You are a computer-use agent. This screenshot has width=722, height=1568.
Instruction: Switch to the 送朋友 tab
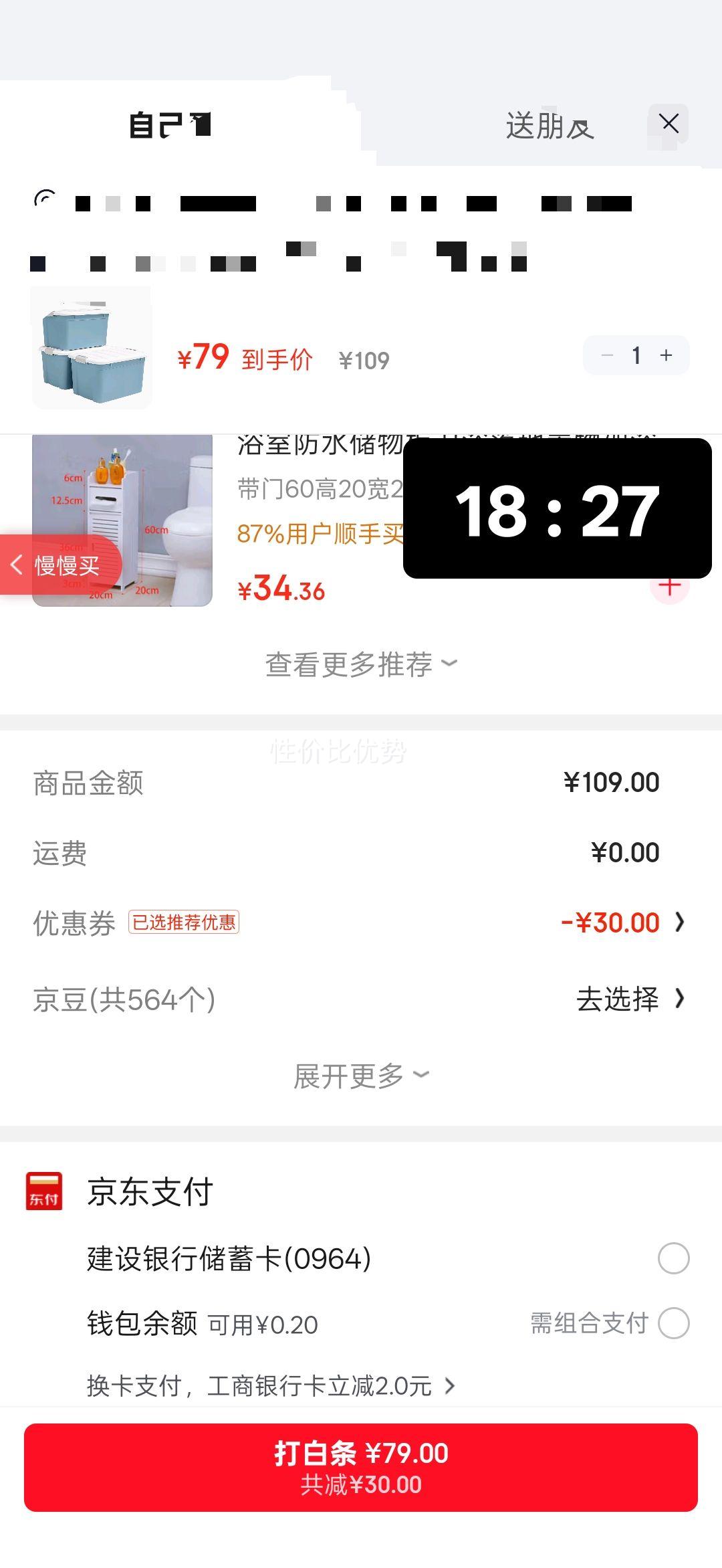tap(548, 124)
